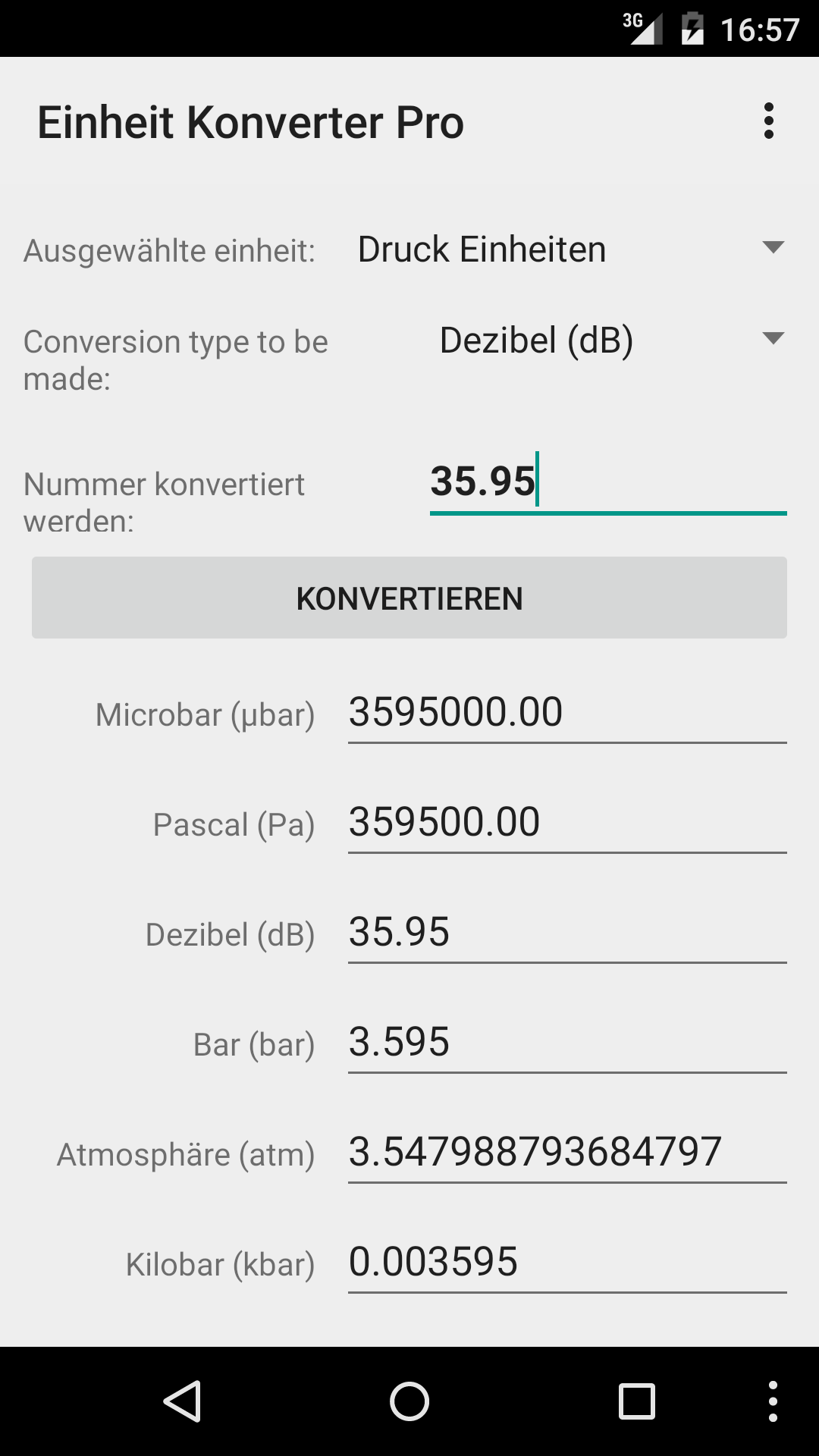Focus the number field showing 35.95
The width and height of the screenshot is (819, 1456).
click(x=607, y=482)
